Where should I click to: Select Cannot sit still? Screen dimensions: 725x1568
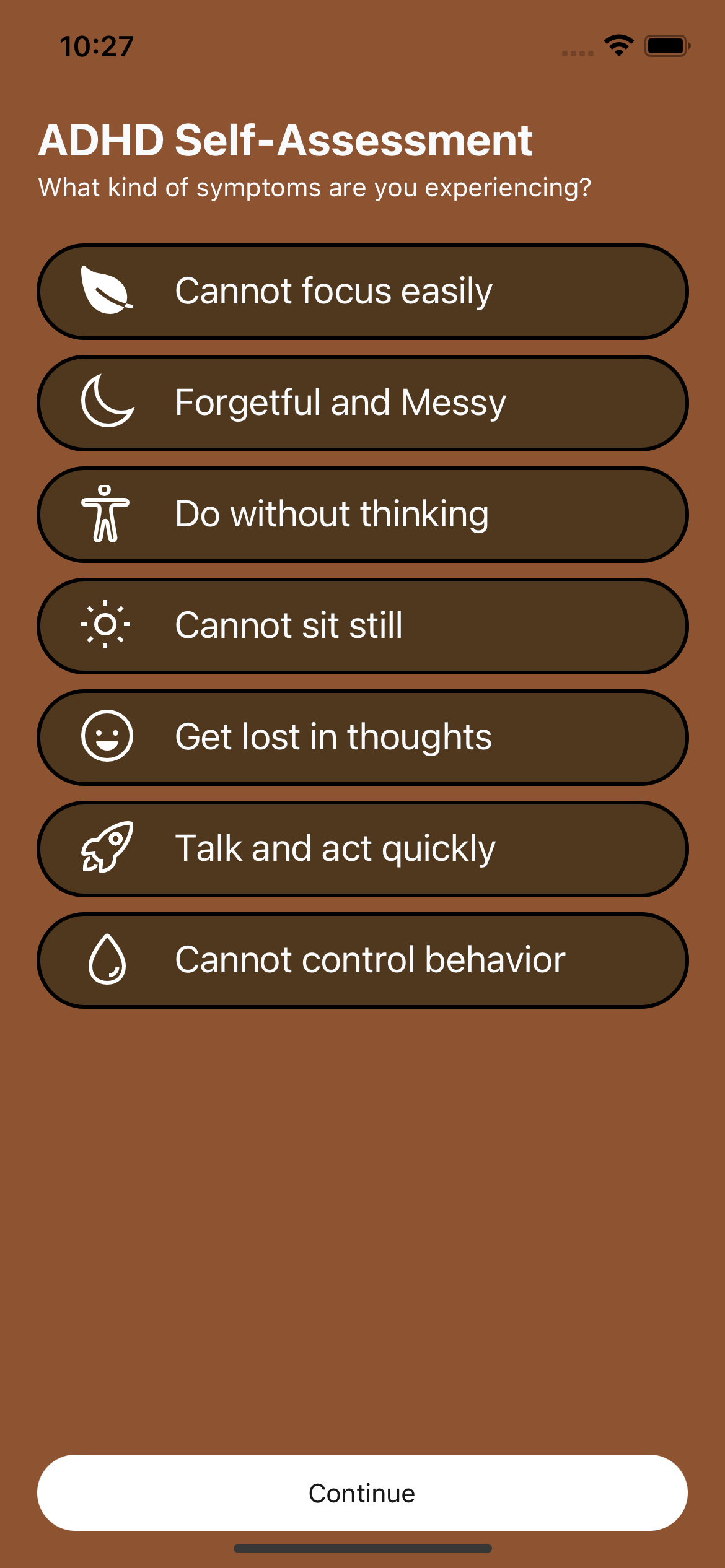tap(362, 625)
